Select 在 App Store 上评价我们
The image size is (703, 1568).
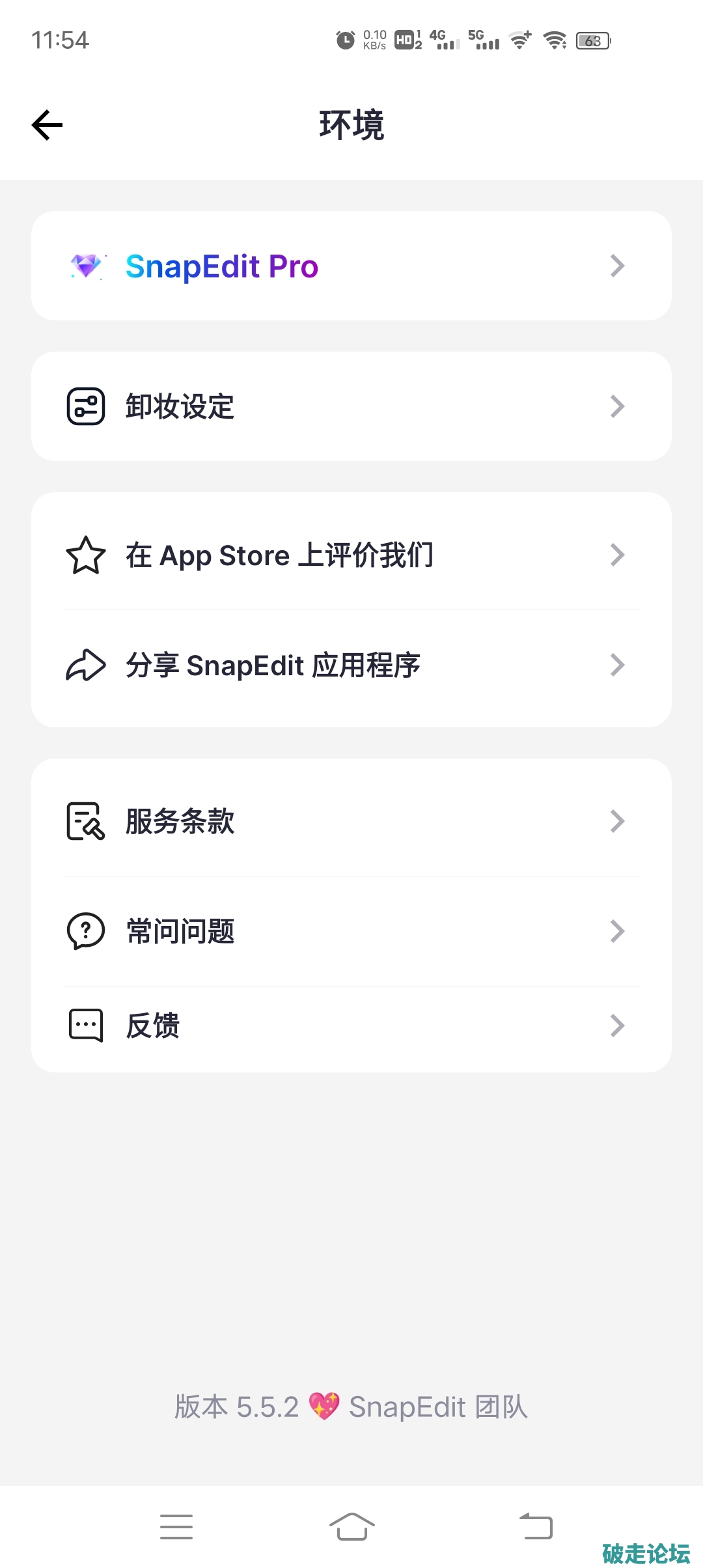(351, 555)
